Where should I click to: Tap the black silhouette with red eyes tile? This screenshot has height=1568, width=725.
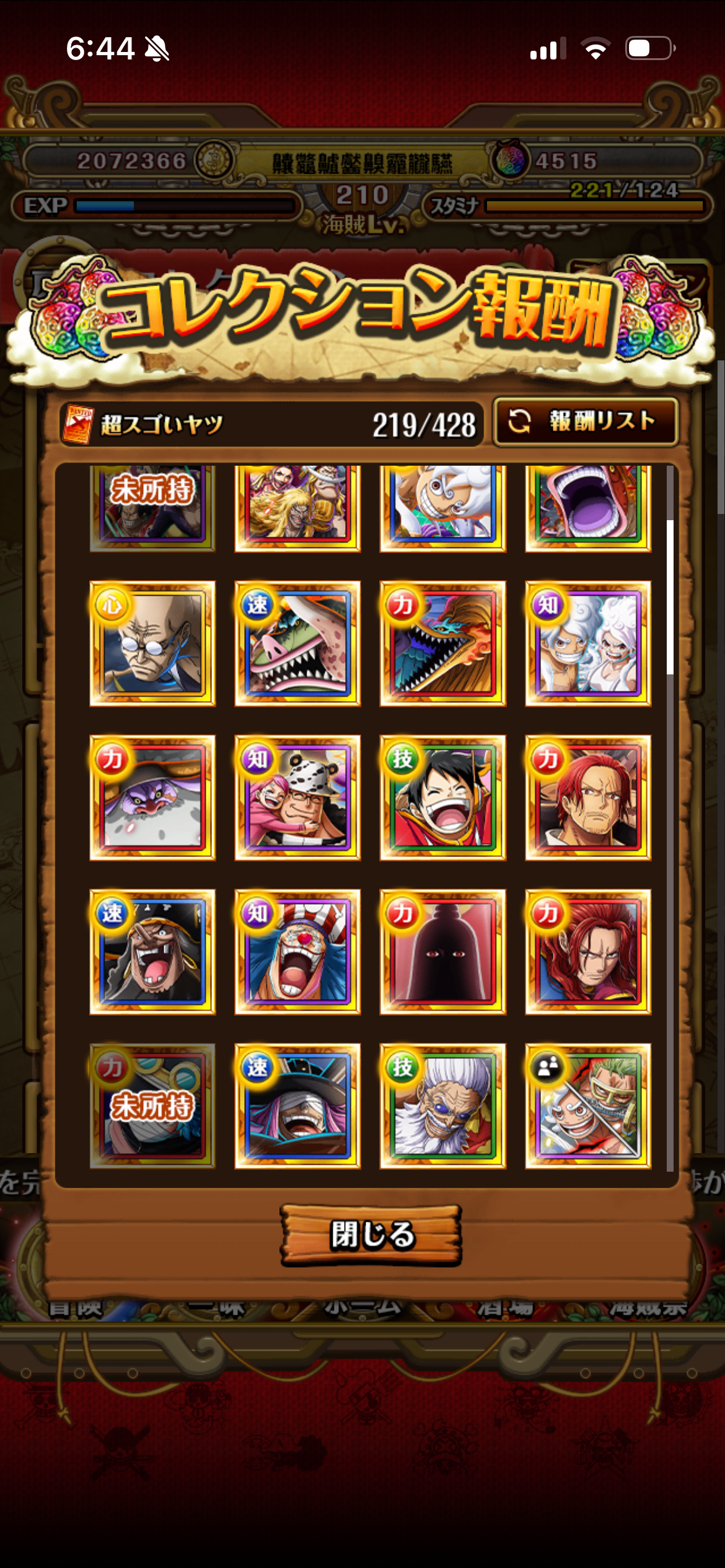pyautogui.click(x=442, y=952)
